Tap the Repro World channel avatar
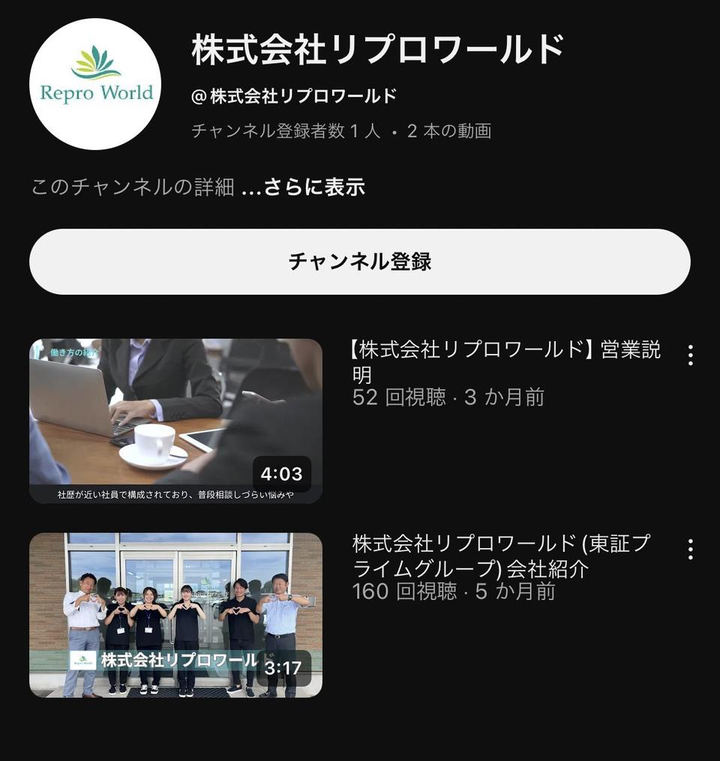This screenshot has width=720, height=761. point(96,84)
